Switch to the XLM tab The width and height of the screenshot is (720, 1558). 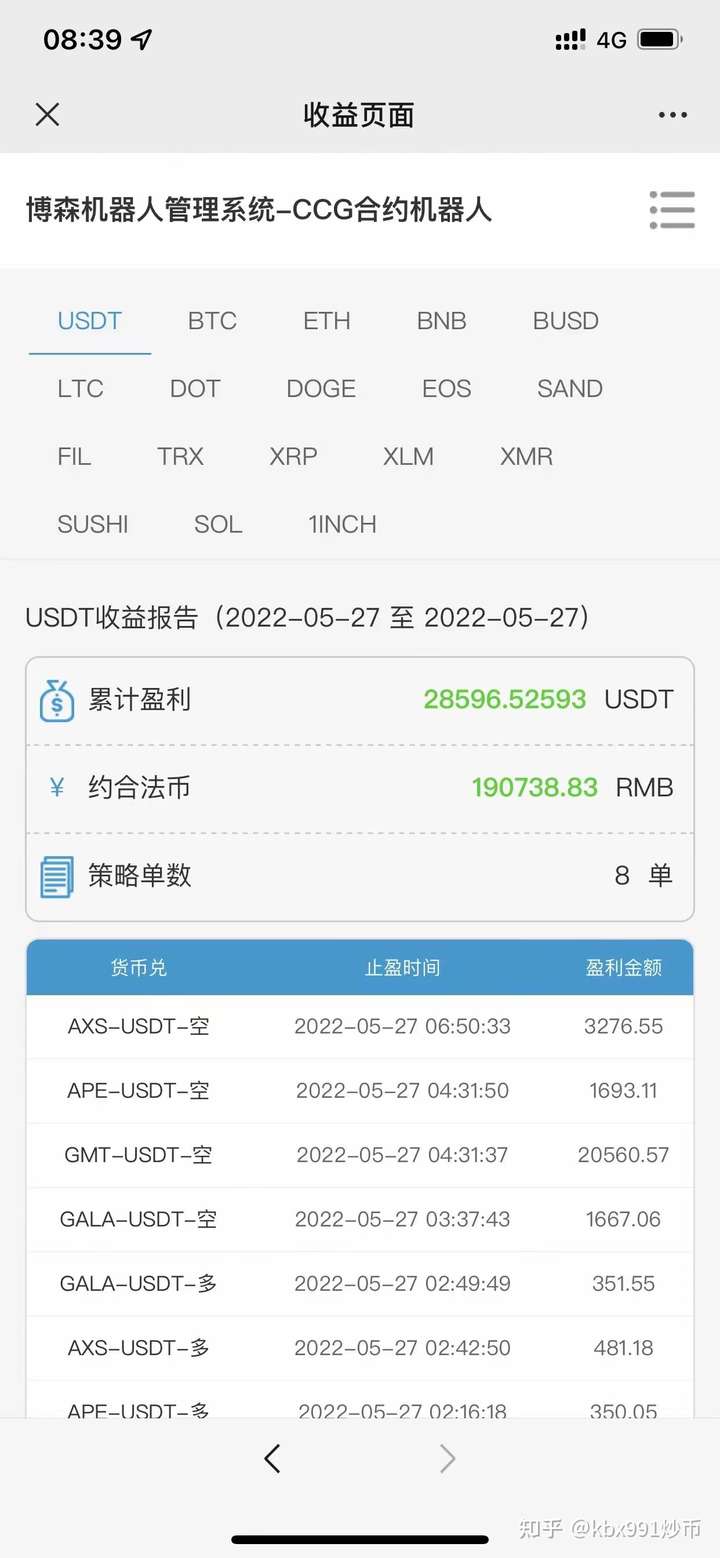coord(408,457)
